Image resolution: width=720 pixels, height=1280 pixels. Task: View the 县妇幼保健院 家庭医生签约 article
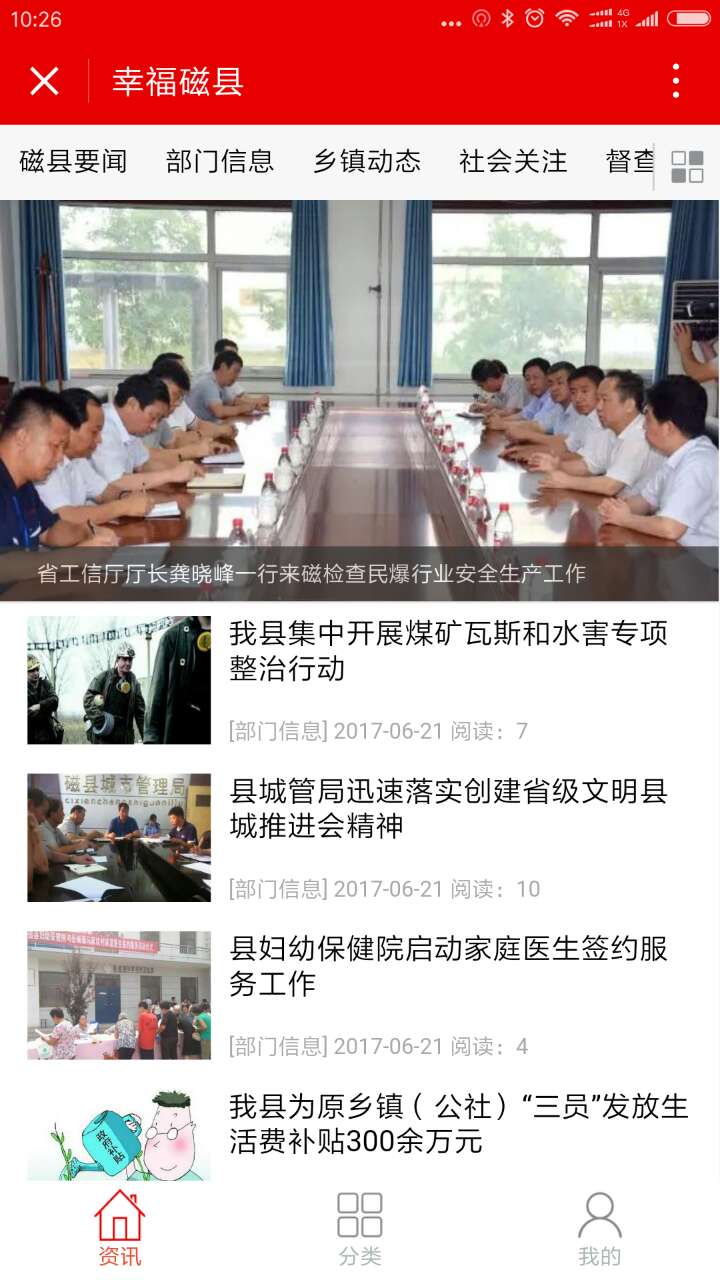point(448,966)
